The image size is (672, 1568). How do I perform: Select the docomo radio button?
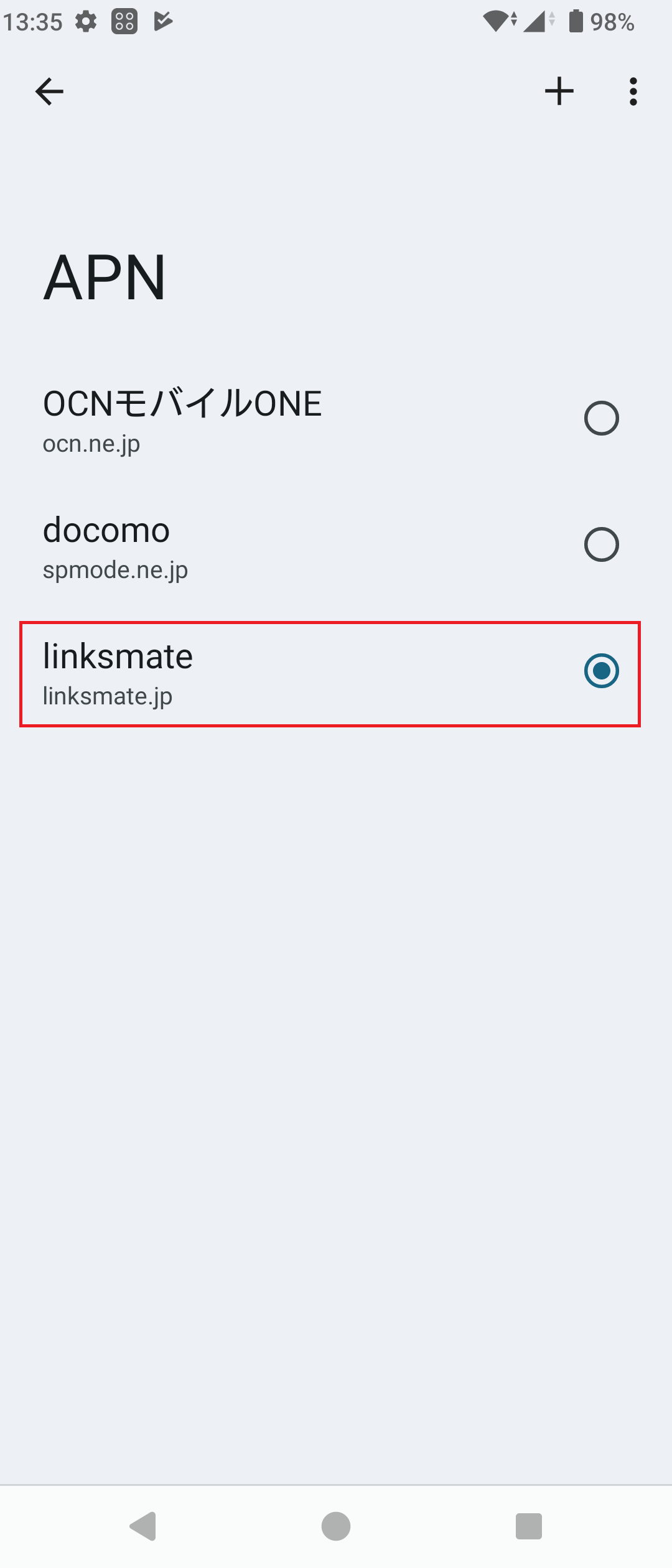pos(601,544)
